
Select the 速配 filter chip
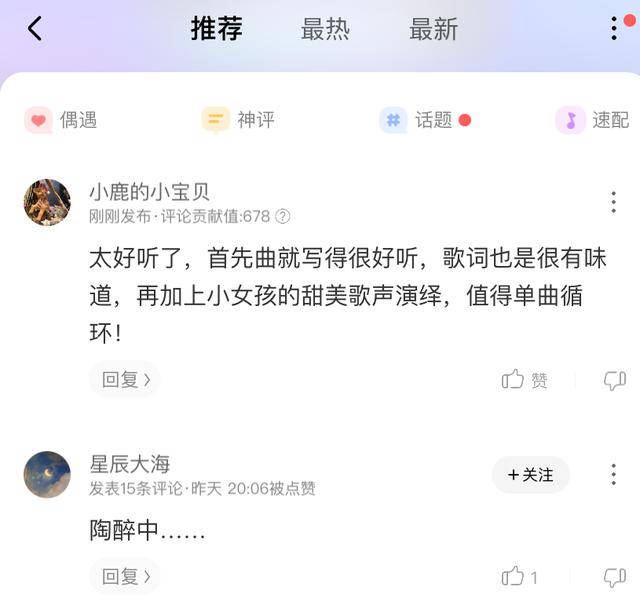pos(593,120)
